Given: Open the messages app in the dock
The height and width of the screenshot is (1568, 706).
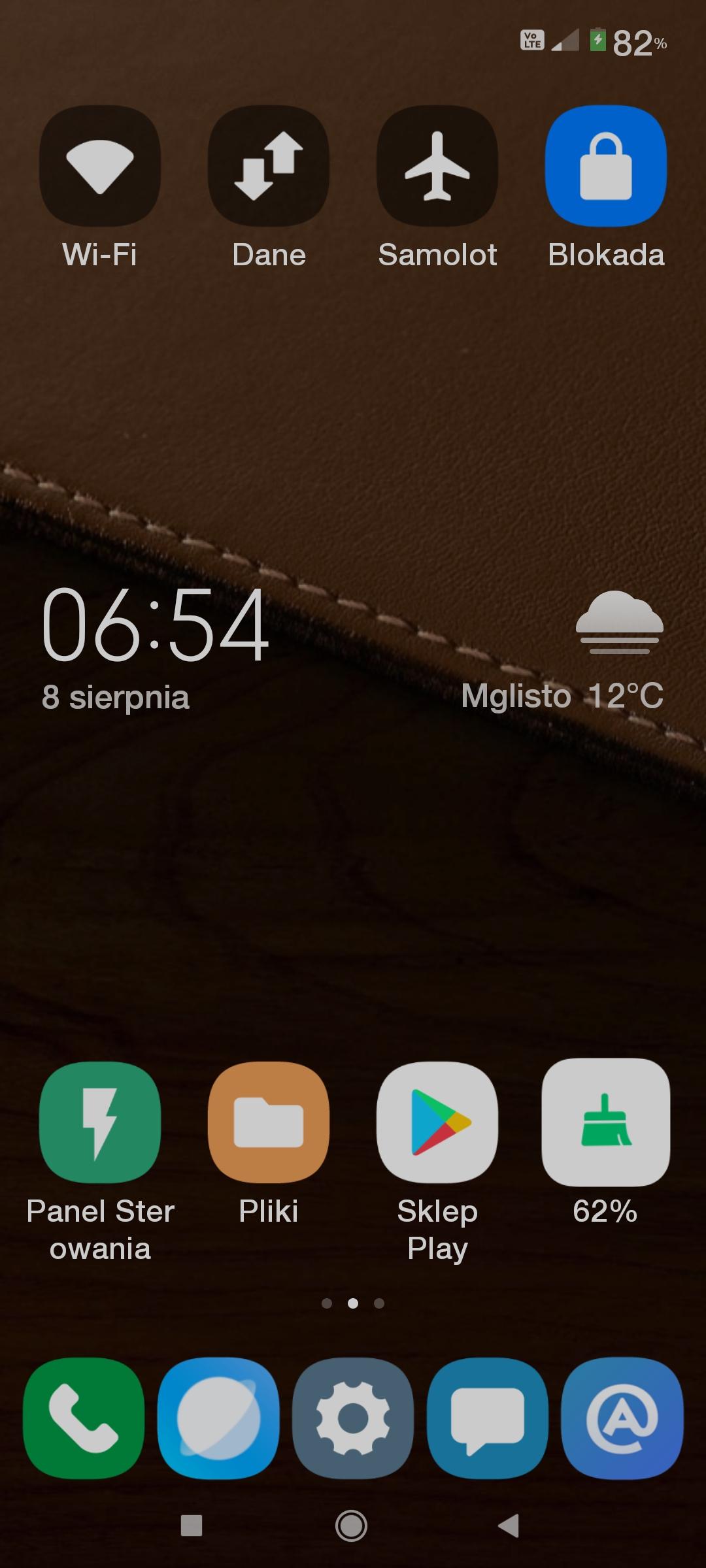Looking at the screenshot, I should (x=488, y=1418).
